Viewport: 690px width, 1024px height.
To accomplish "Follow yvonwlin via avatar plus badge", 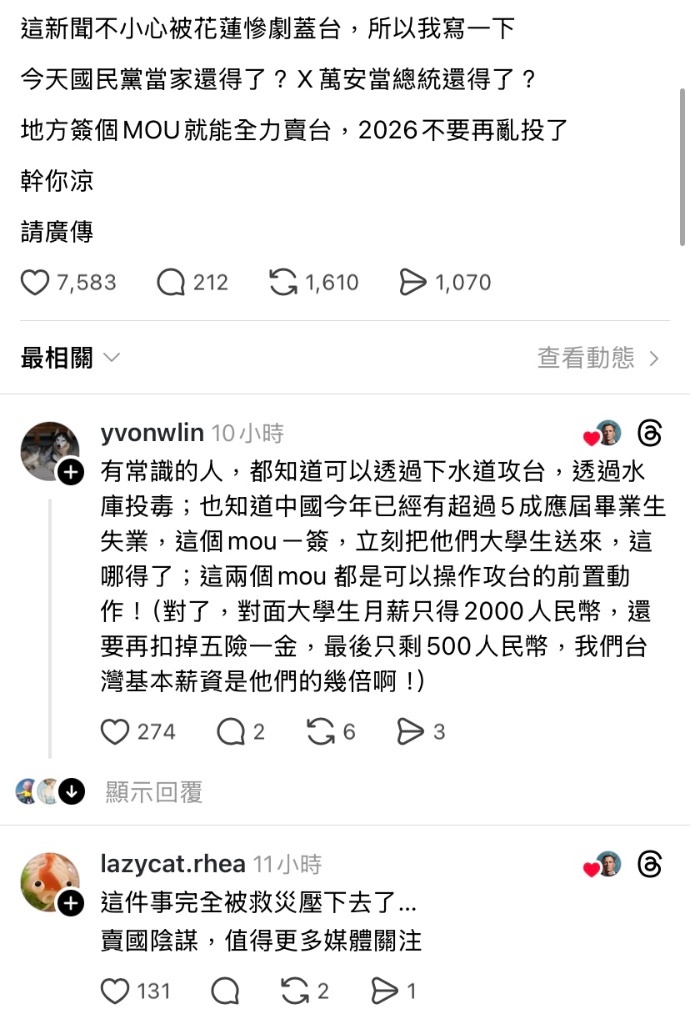I will coord(70,473).
